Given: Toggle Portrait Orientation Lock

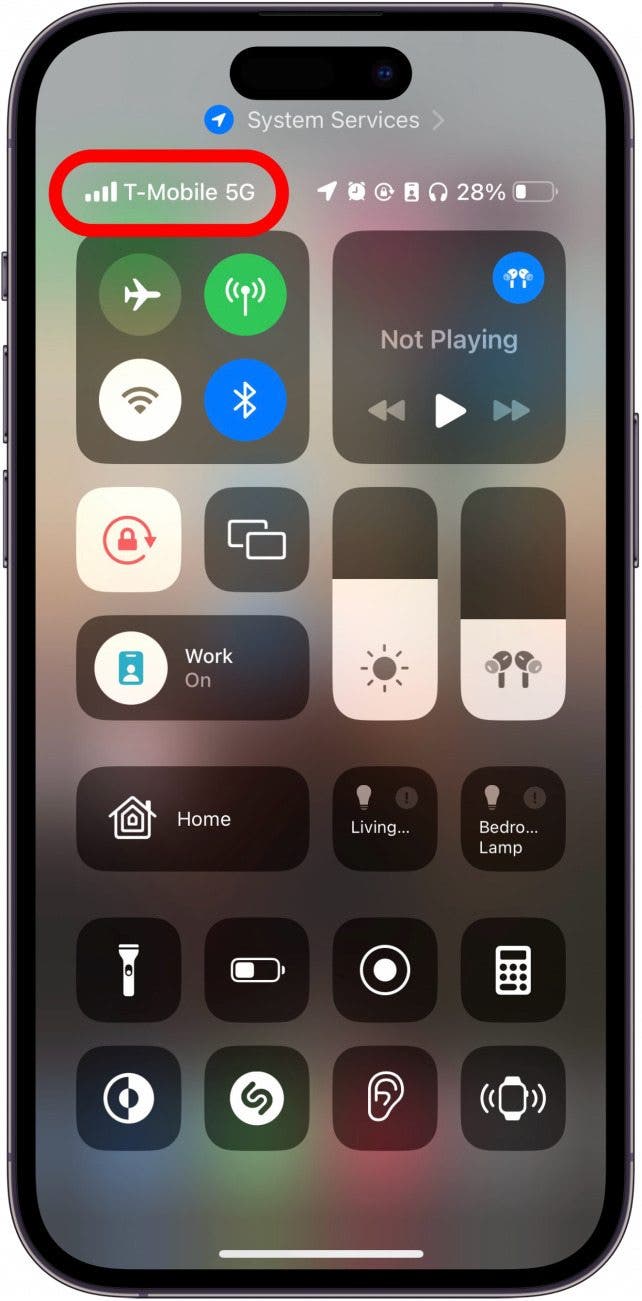Looking at the screenshot, I should pos(129,539).
